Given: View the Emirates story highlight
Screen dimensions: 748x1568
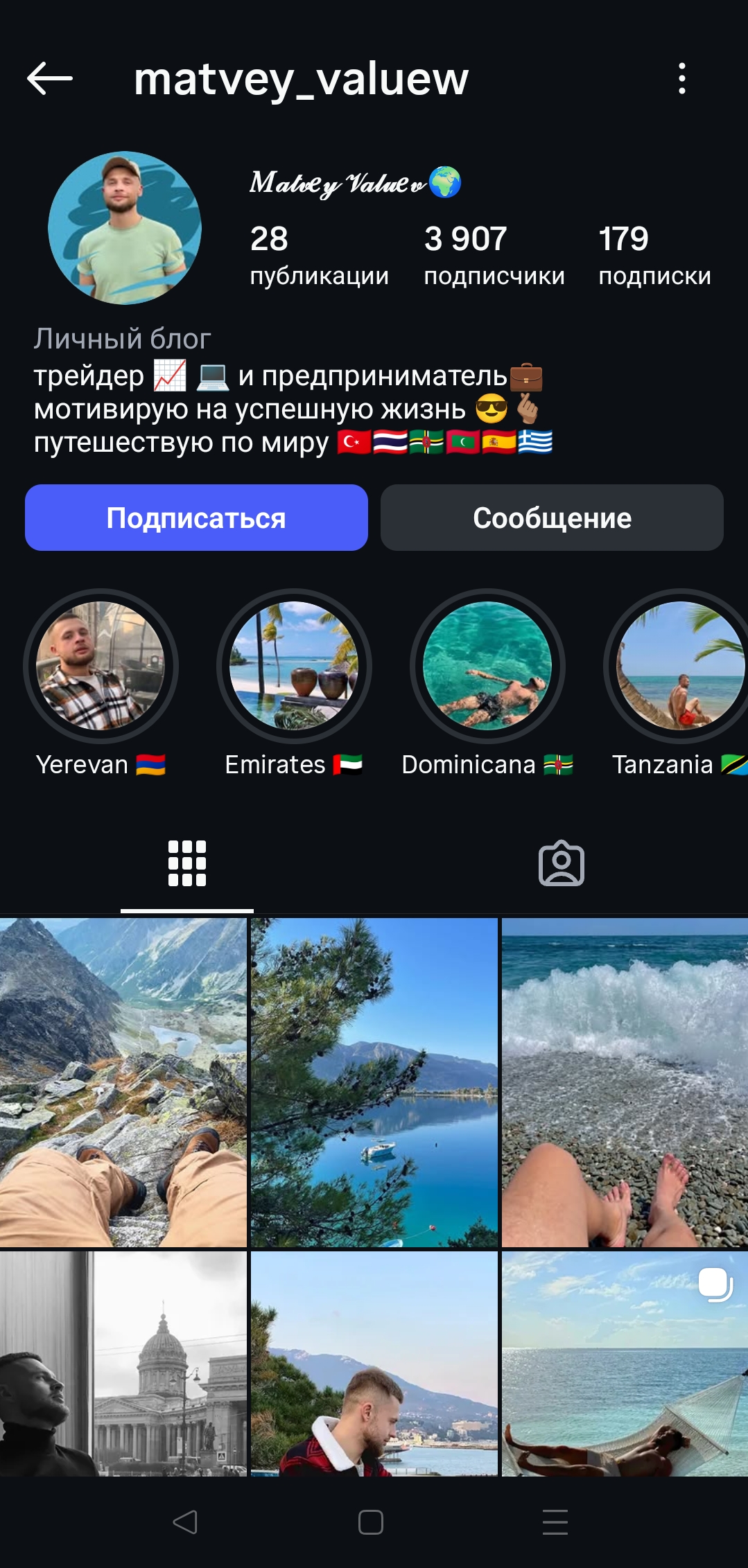Looking at the screenshot, I should pos(295,667).
